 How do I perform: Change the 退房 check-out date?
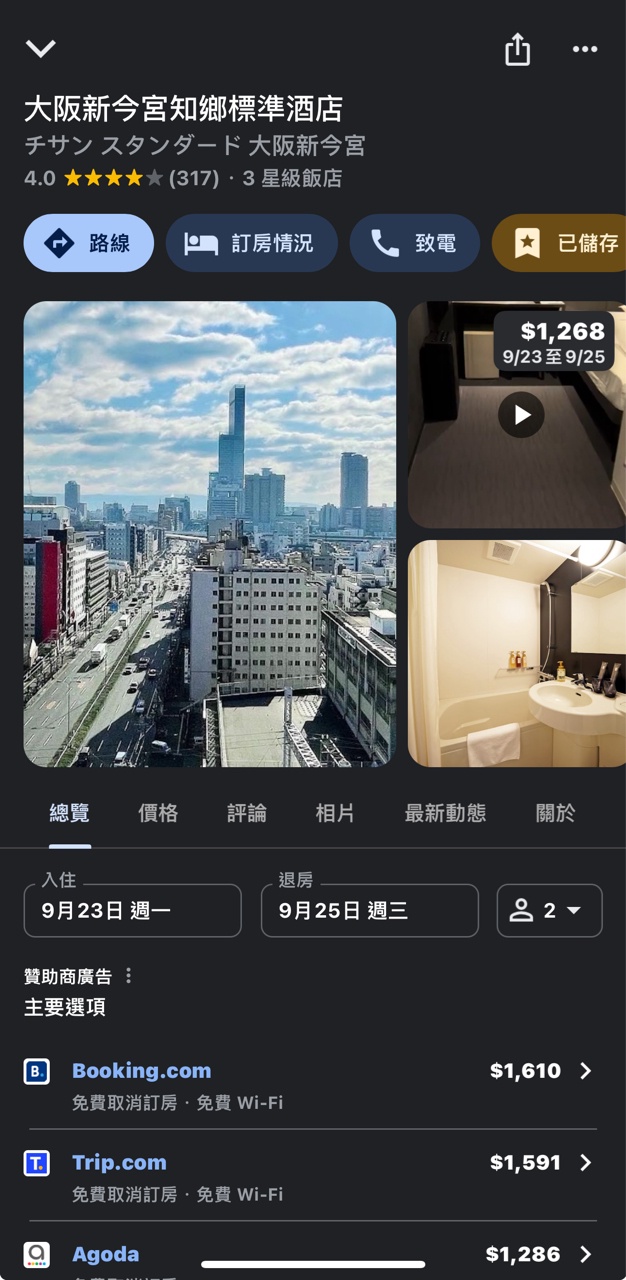point(369,911)
